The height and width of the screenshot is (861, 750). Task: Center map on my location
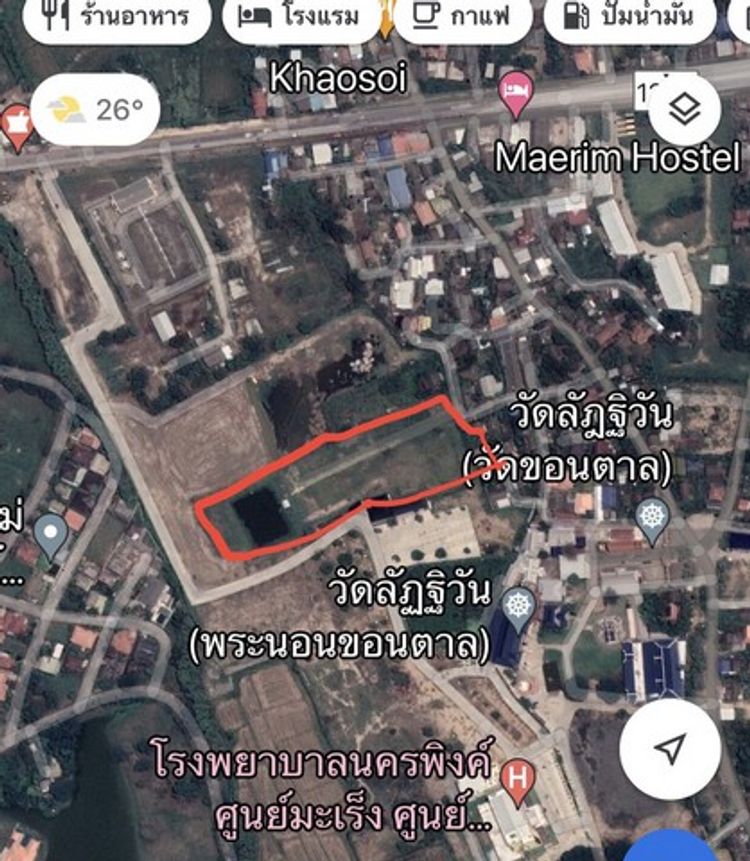tap(670, 749)
